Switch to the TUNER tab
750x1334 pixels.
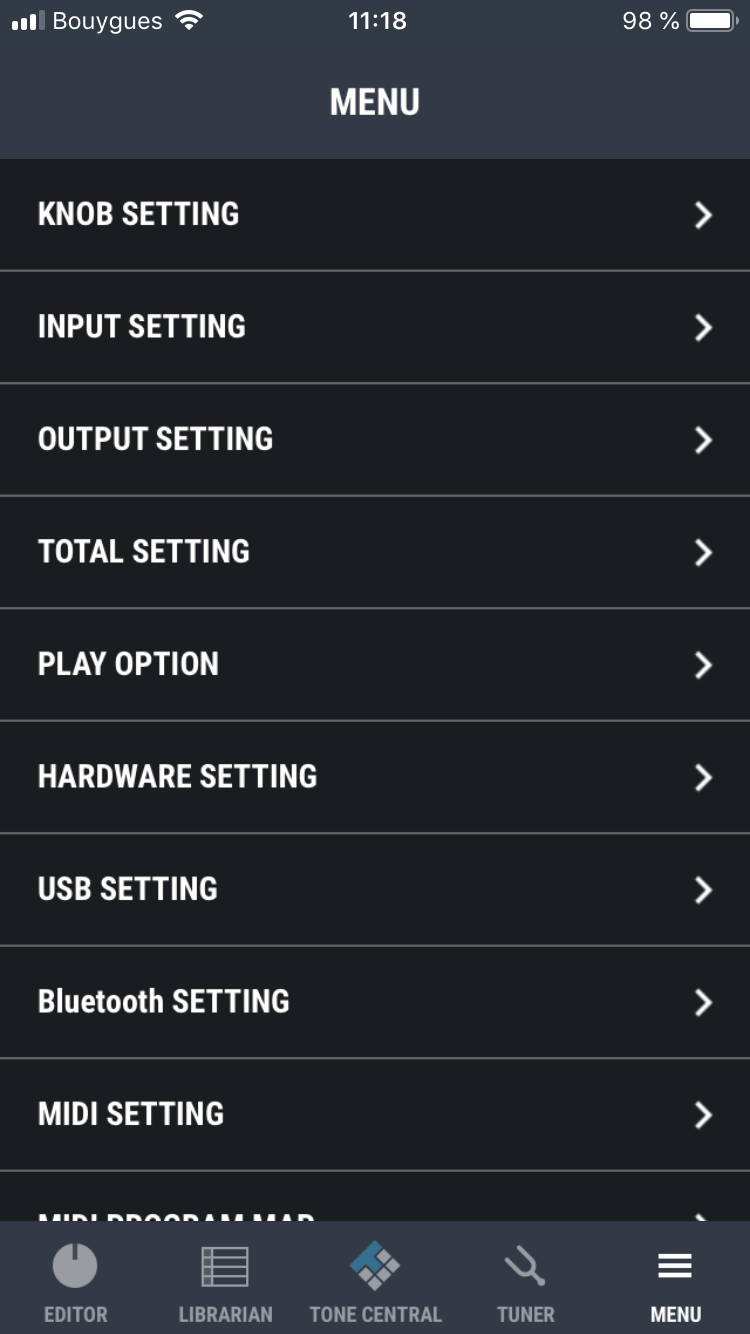coord(525,1283)
